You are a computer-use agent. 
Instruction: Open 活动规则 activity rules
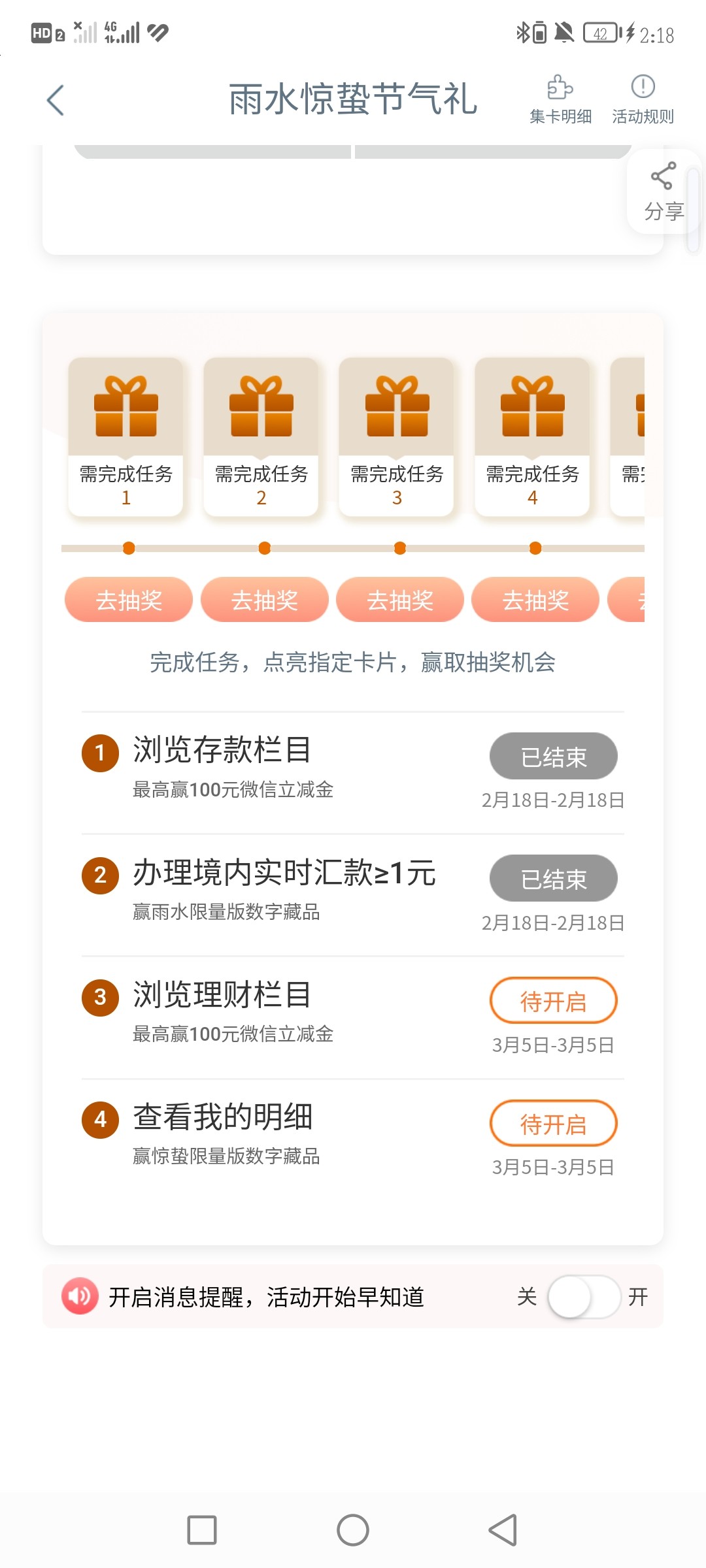tap(643, 99)
